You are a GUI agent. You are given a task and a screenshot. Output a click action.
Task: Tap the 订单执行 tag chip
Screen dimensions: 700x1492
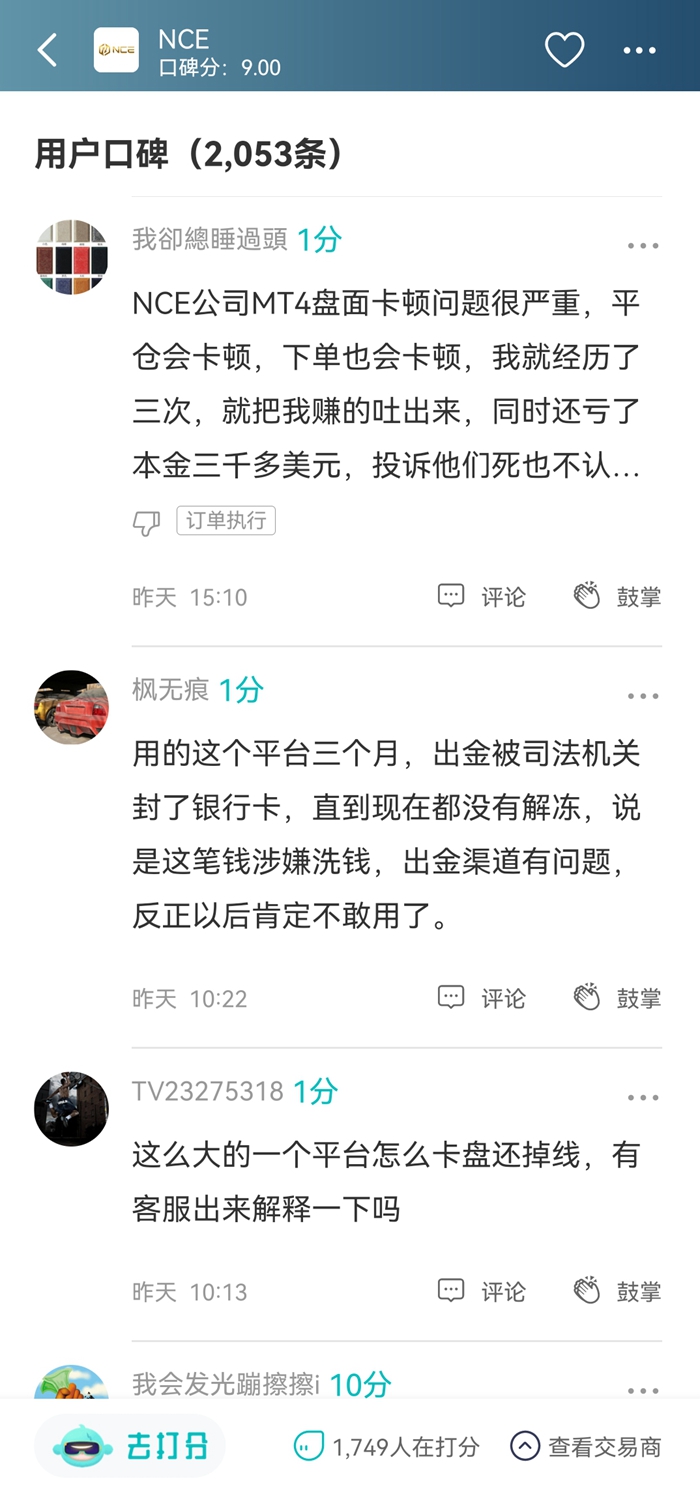tap(226, 520)
